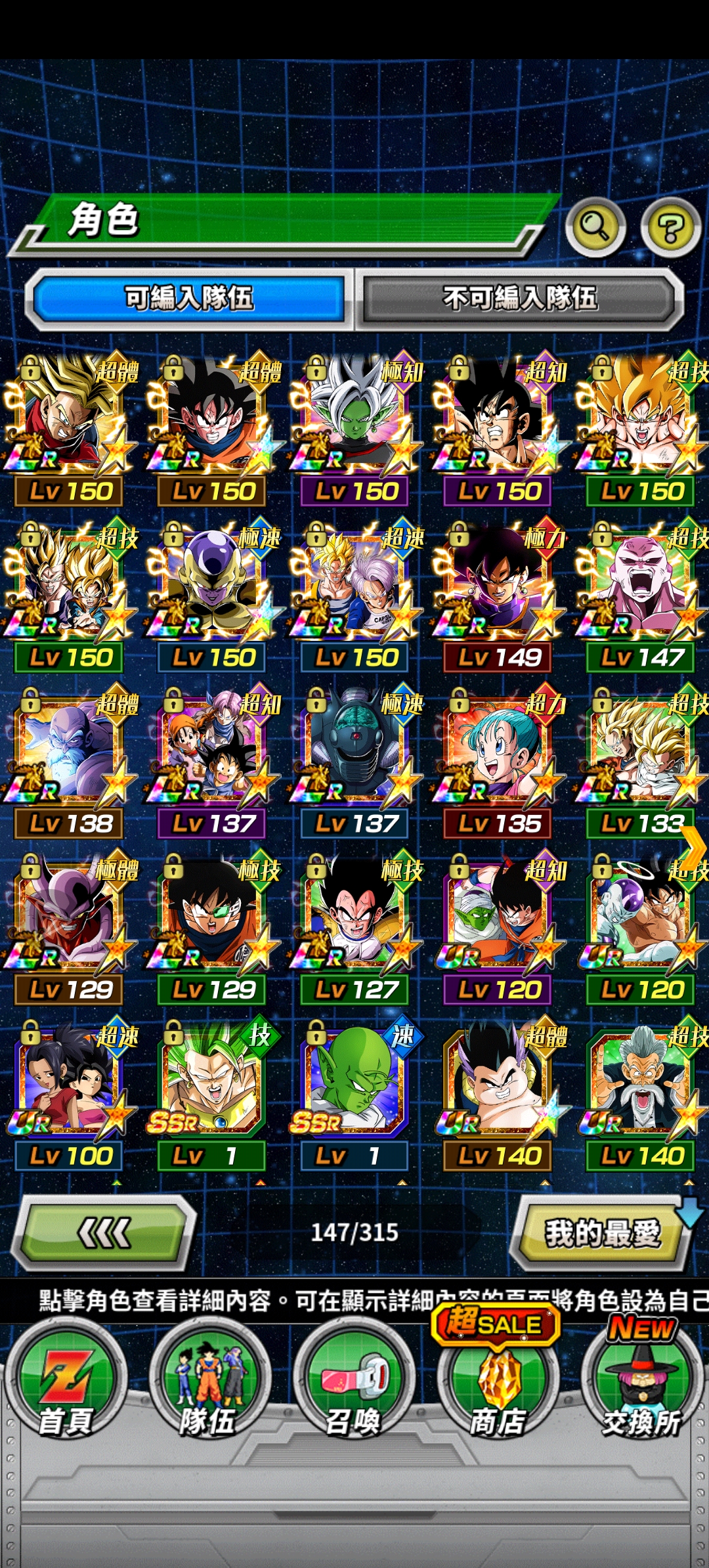
Task: Select the Buu 超技 Lv 147 card
Action: pos(641,589)
